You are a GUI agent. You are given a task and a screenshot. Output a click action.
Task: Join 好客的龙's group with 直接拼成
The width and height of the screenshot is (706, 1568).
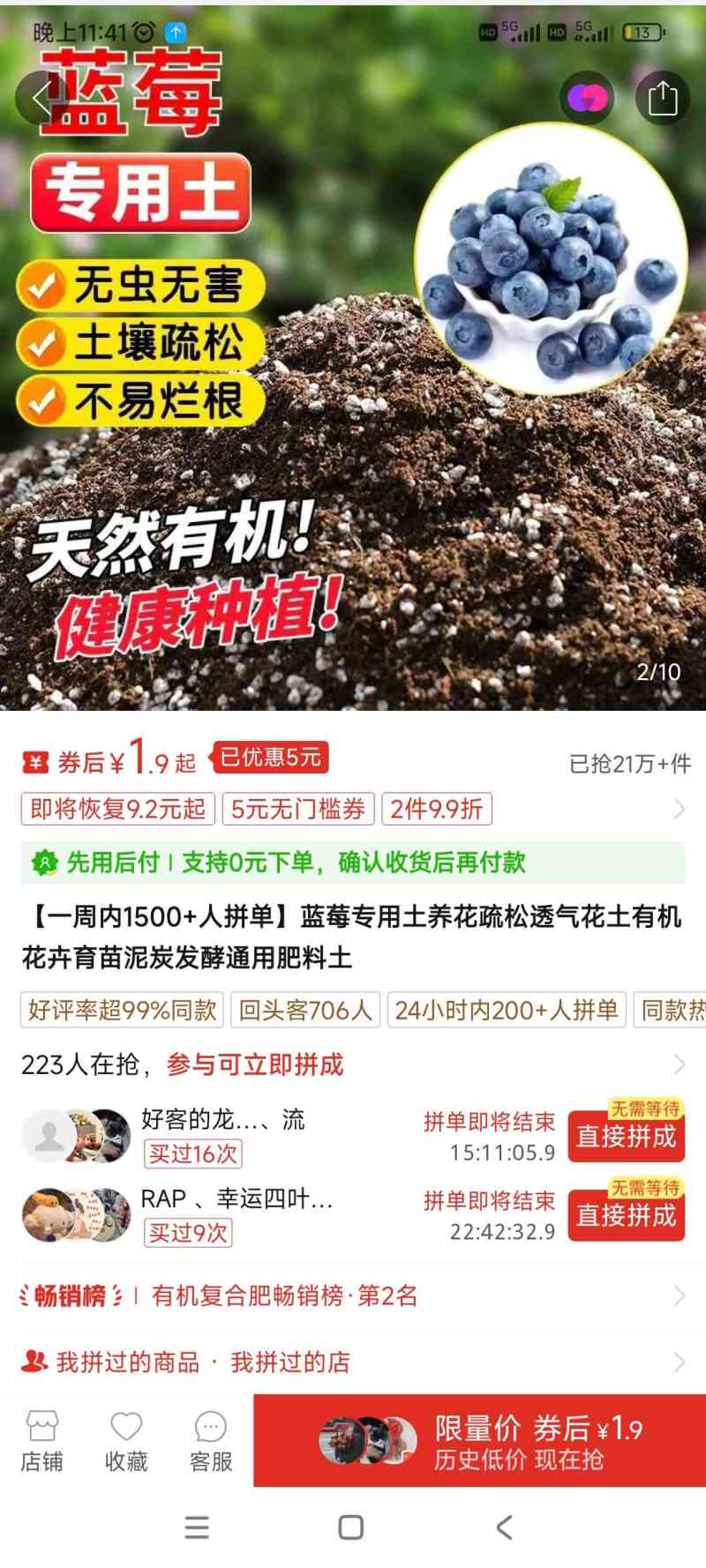pos(626,1136)
